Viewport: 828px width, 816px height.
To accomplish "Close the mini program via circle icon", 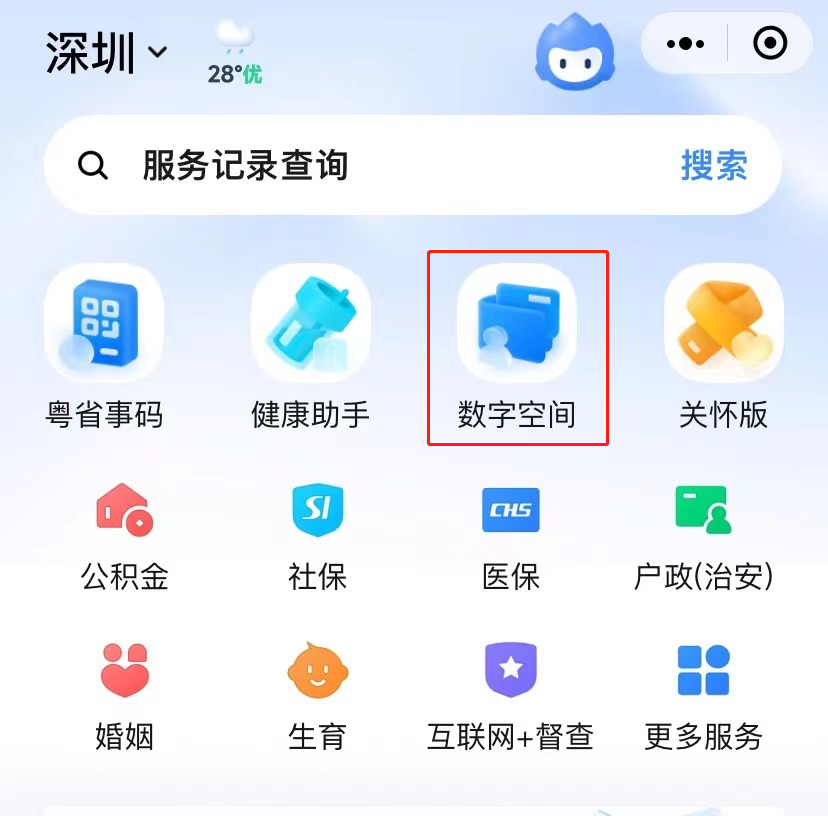I will 770,44.
